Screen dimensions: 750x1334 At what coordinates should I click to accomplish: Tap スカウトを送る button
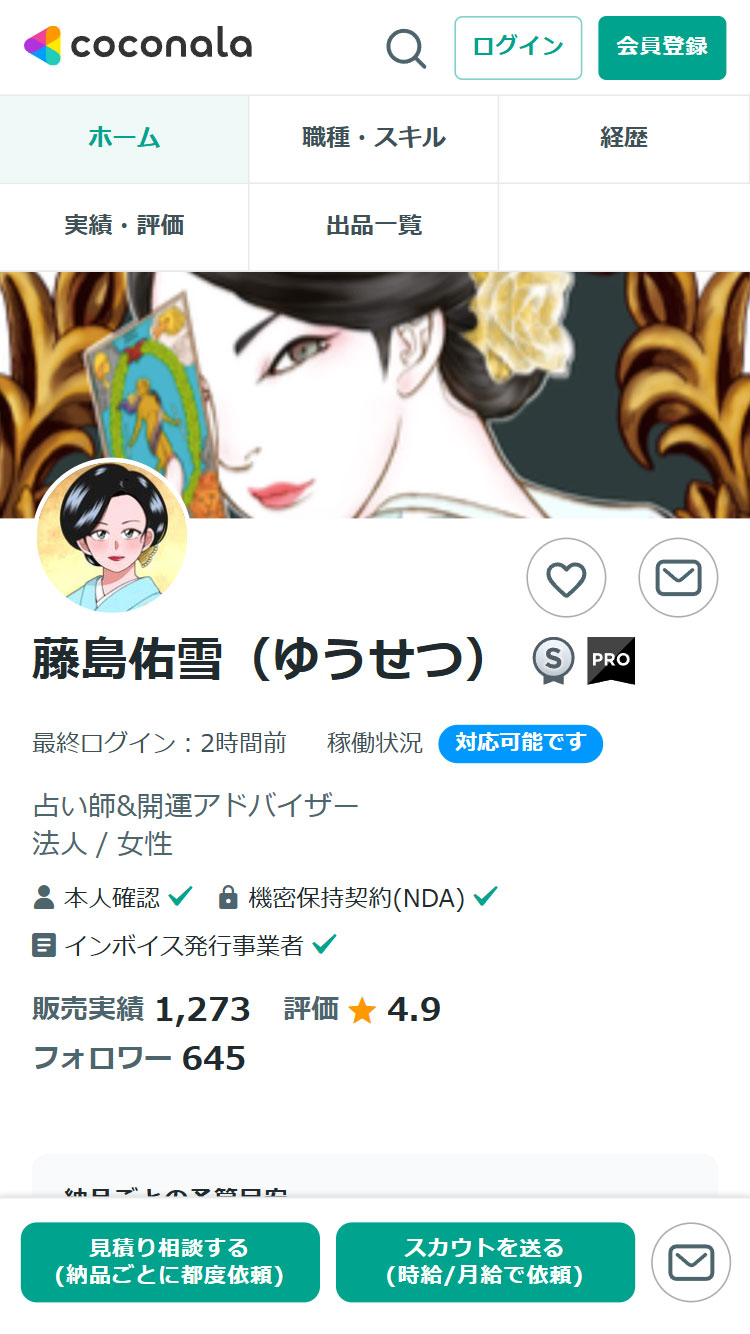point(485,1262)
